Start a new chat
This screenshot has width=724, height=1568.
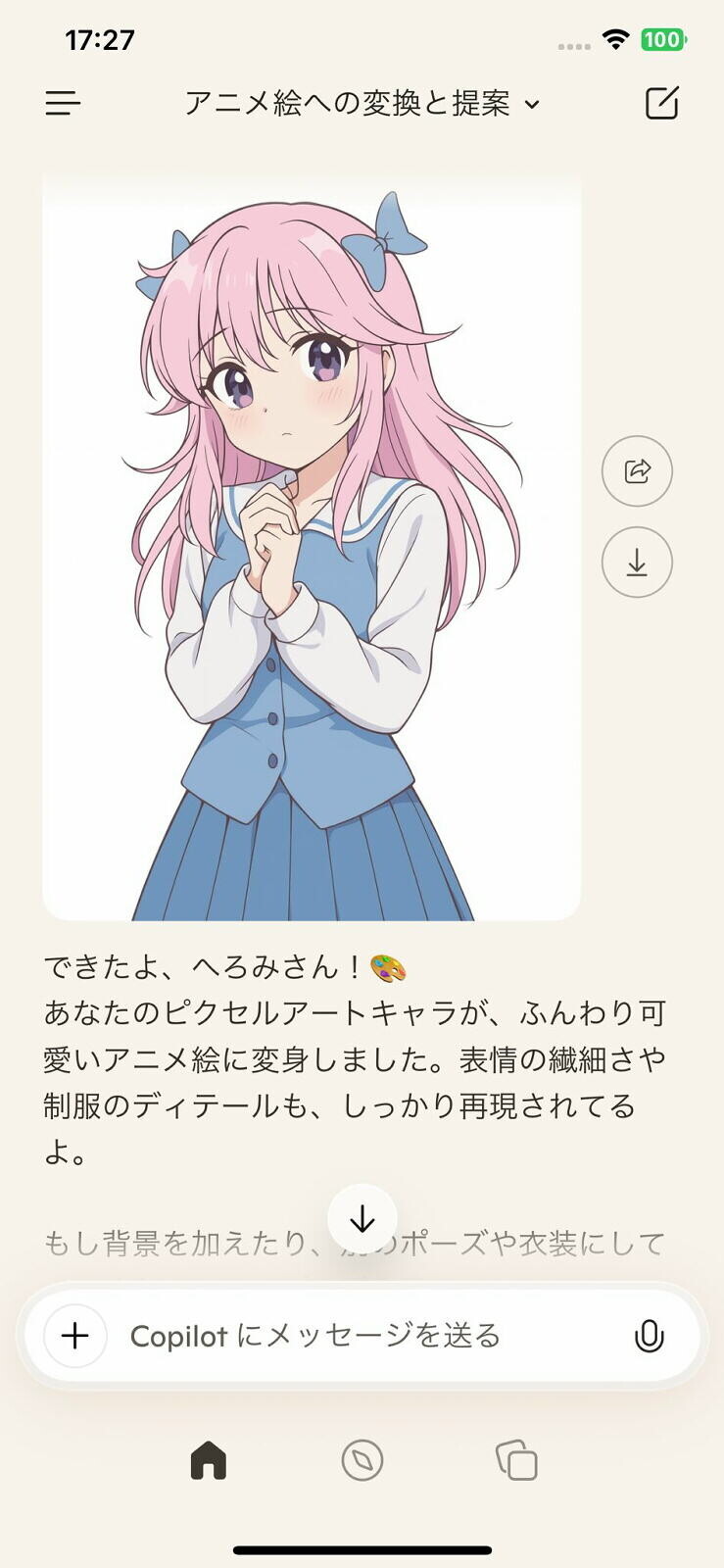coord(661,103)
